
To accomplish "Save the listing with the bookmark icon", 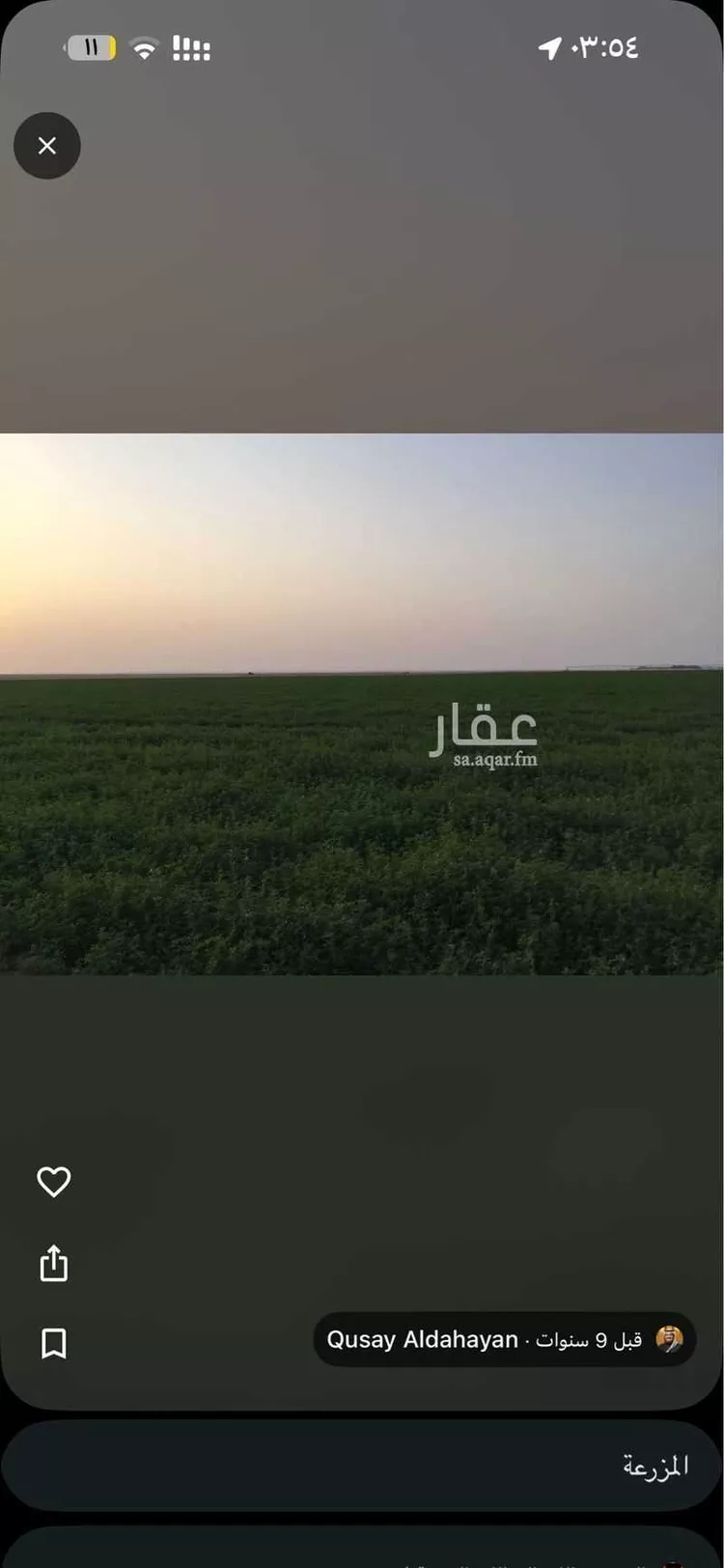I will (x=53, y=1343).
